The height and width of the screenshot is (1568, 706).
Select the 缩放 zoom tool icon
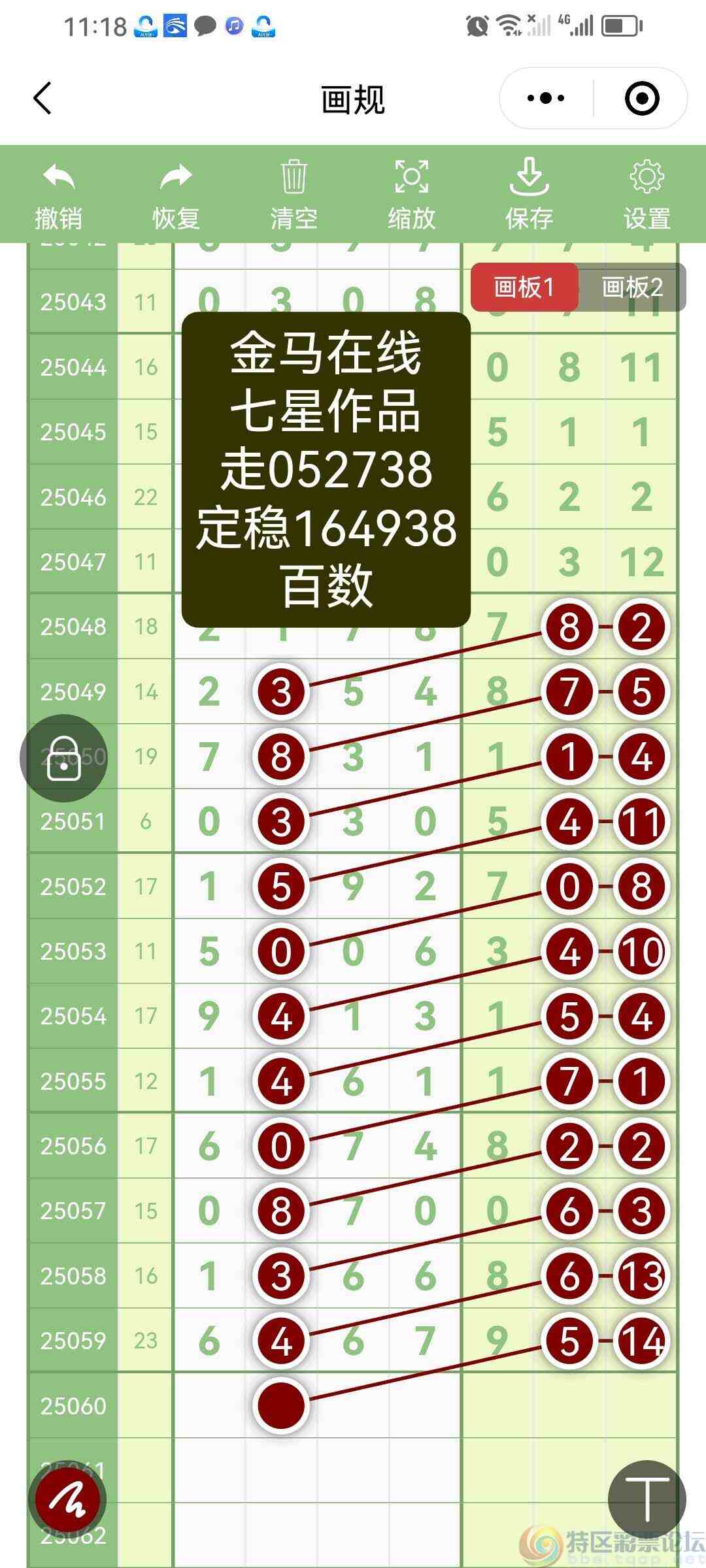(411, 178)
